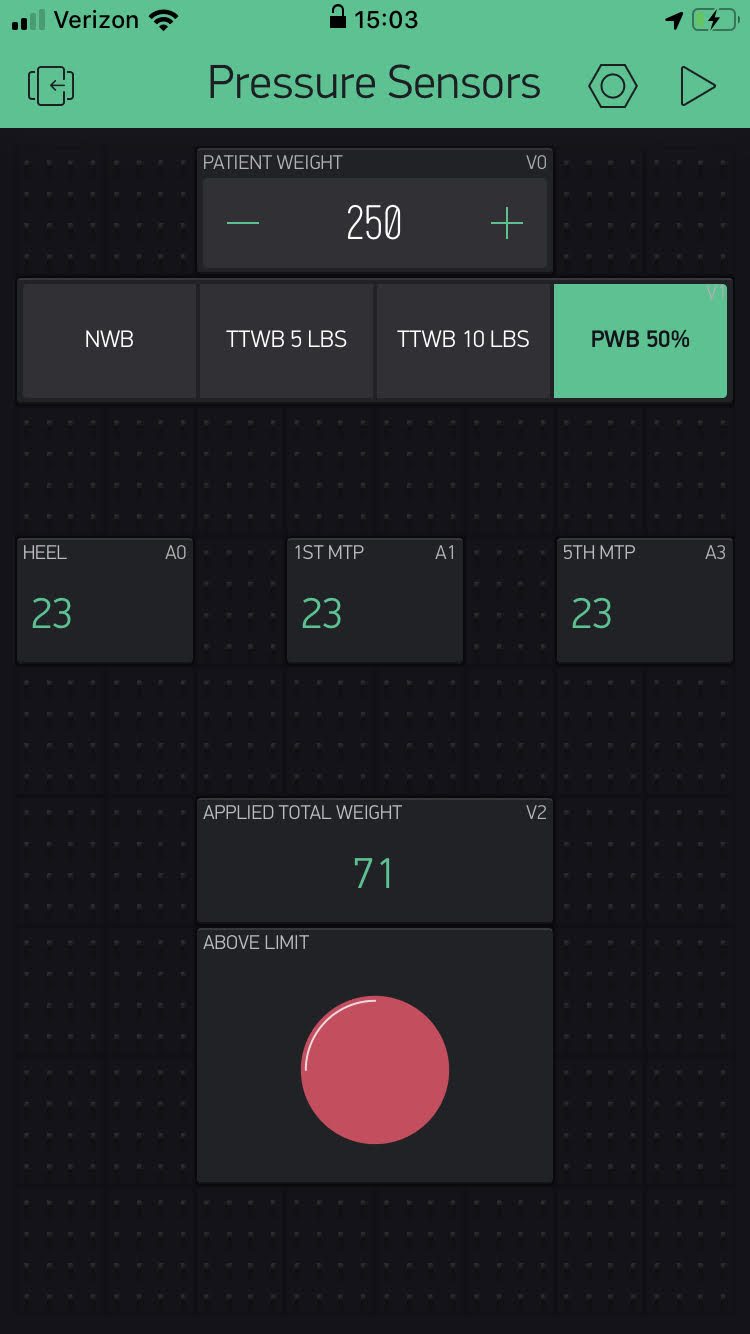Choose the TTWB 5 LBS option
This screenshot has height=1334, width=750.
click(286, 340)
